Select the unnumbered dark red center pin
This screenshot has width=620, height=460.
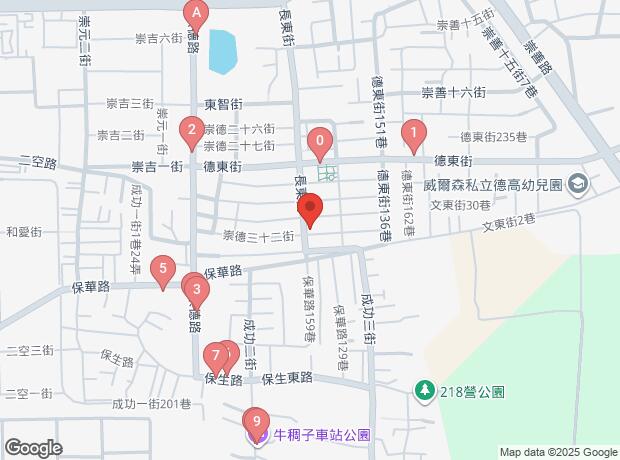point(310,210)
